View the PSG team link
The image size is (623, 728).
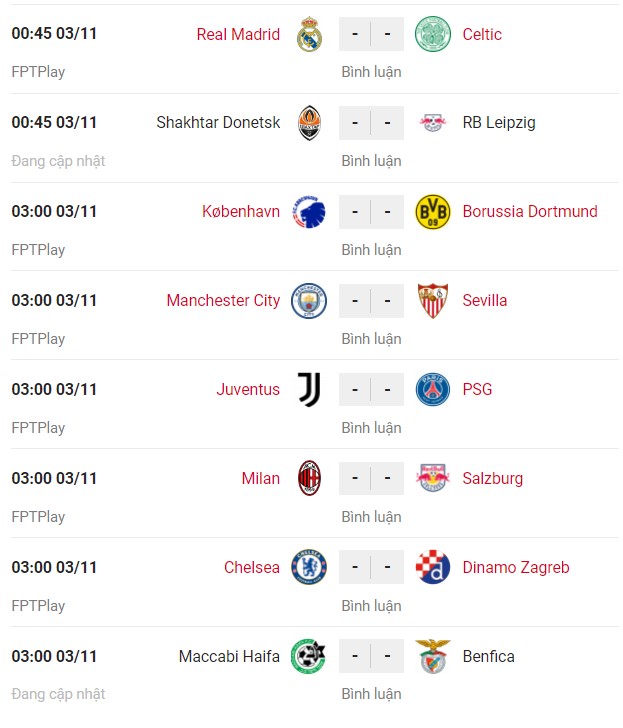tap(477, 389)
